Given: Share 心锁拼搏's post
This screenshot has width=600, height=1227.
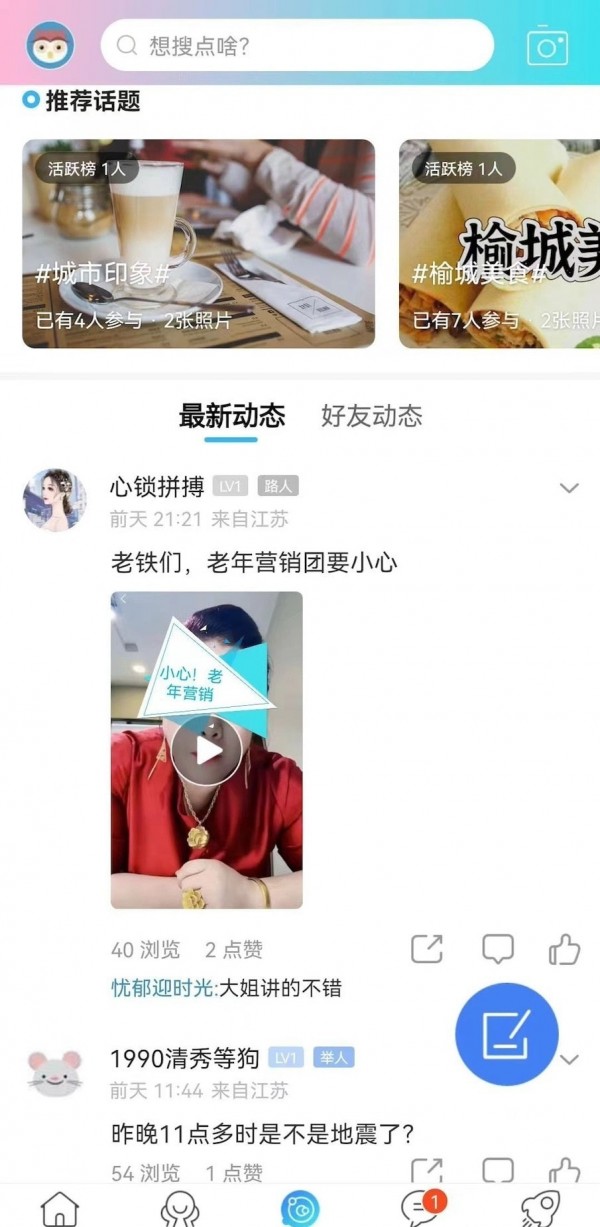Looking at the screenshot, I should point(427,949).
